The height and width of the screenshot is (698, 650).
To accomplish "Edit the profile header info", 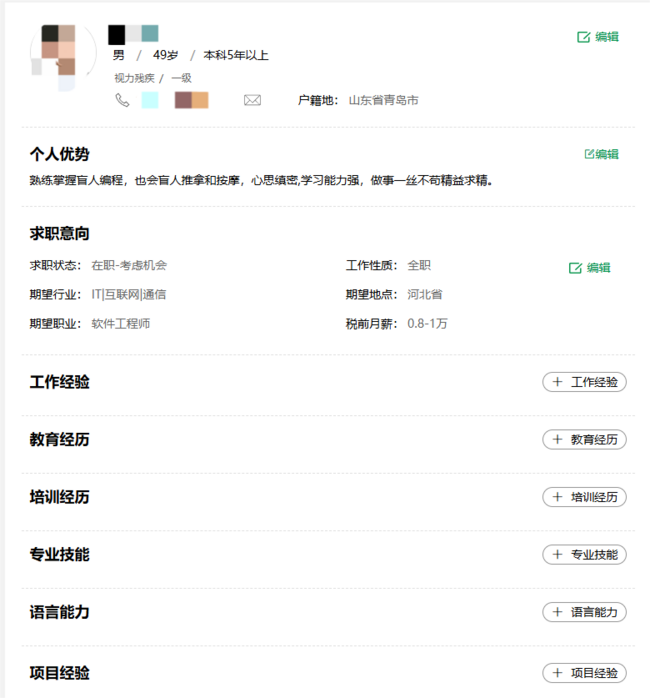I will (x=598, y=37).
